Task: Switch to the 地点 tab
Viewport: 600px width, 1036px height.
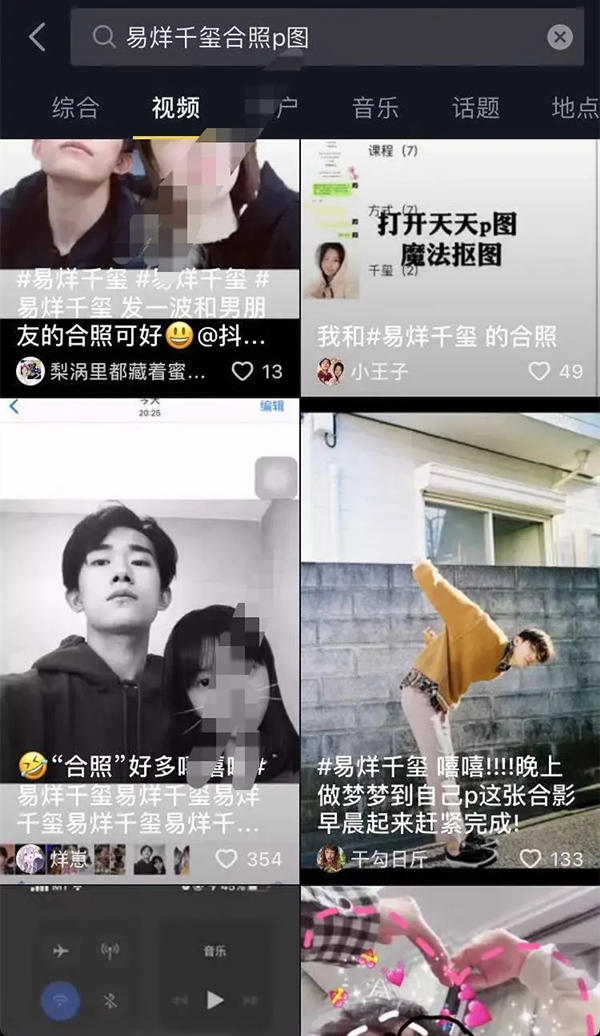Action: tap(574, 108)
